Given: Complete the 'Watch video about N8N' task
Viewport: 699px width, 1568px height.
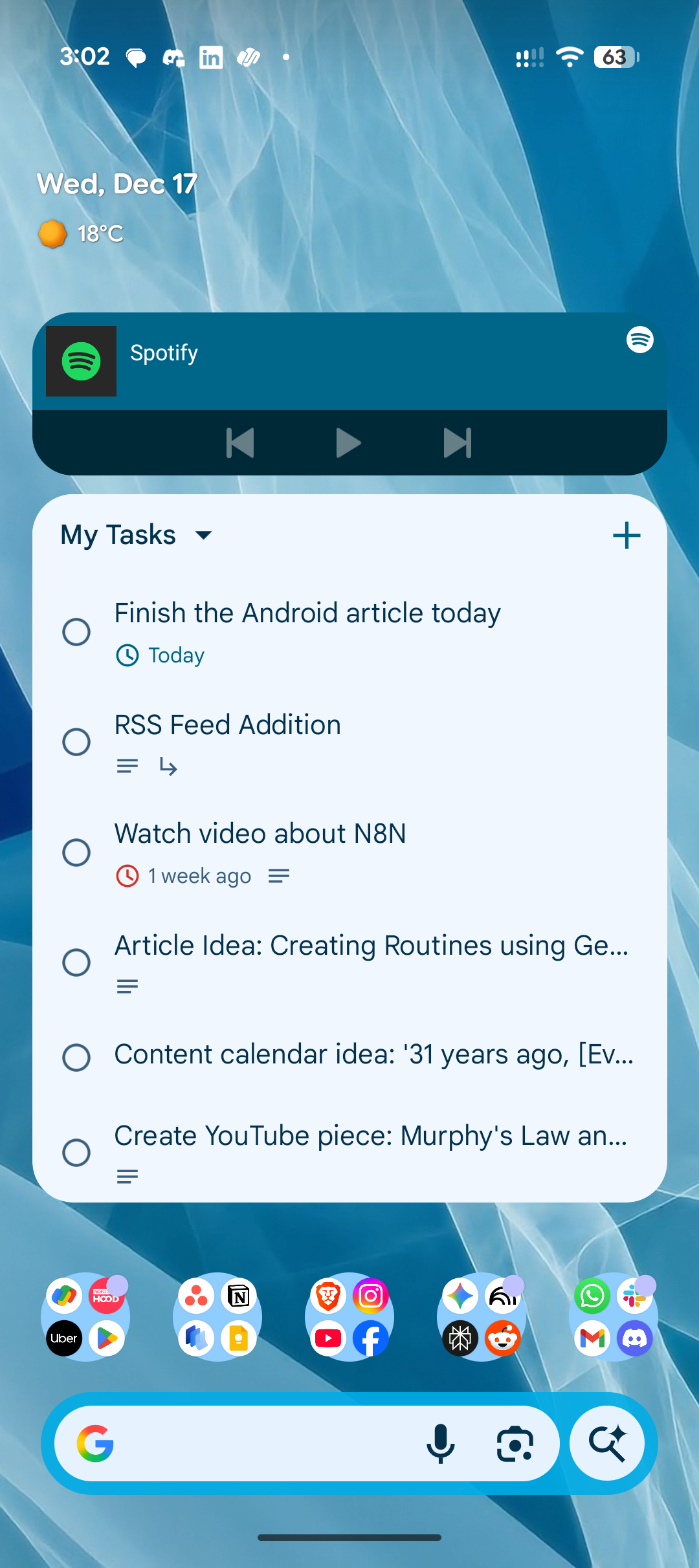Looking at the screenshot, I should [x=76, y=853].
